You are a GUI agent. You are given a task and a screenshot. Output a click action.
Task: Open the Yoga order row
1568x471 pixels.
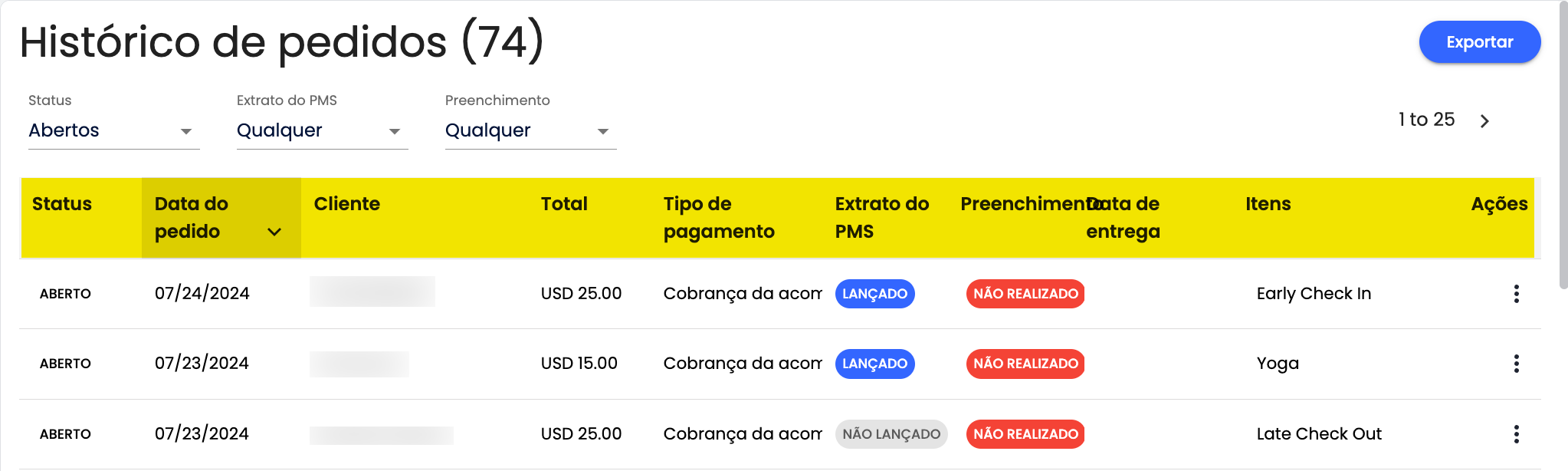point(1277,364)
